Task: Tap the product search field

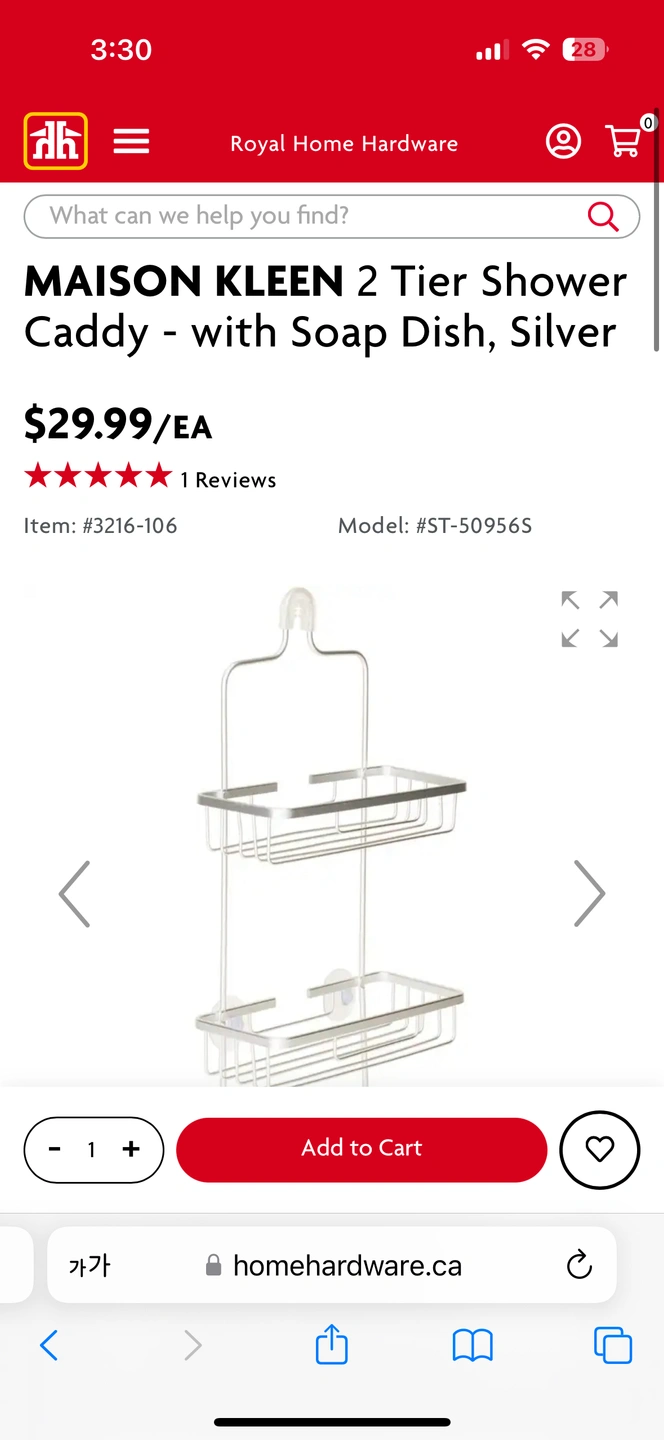Action: click(300, 216)
